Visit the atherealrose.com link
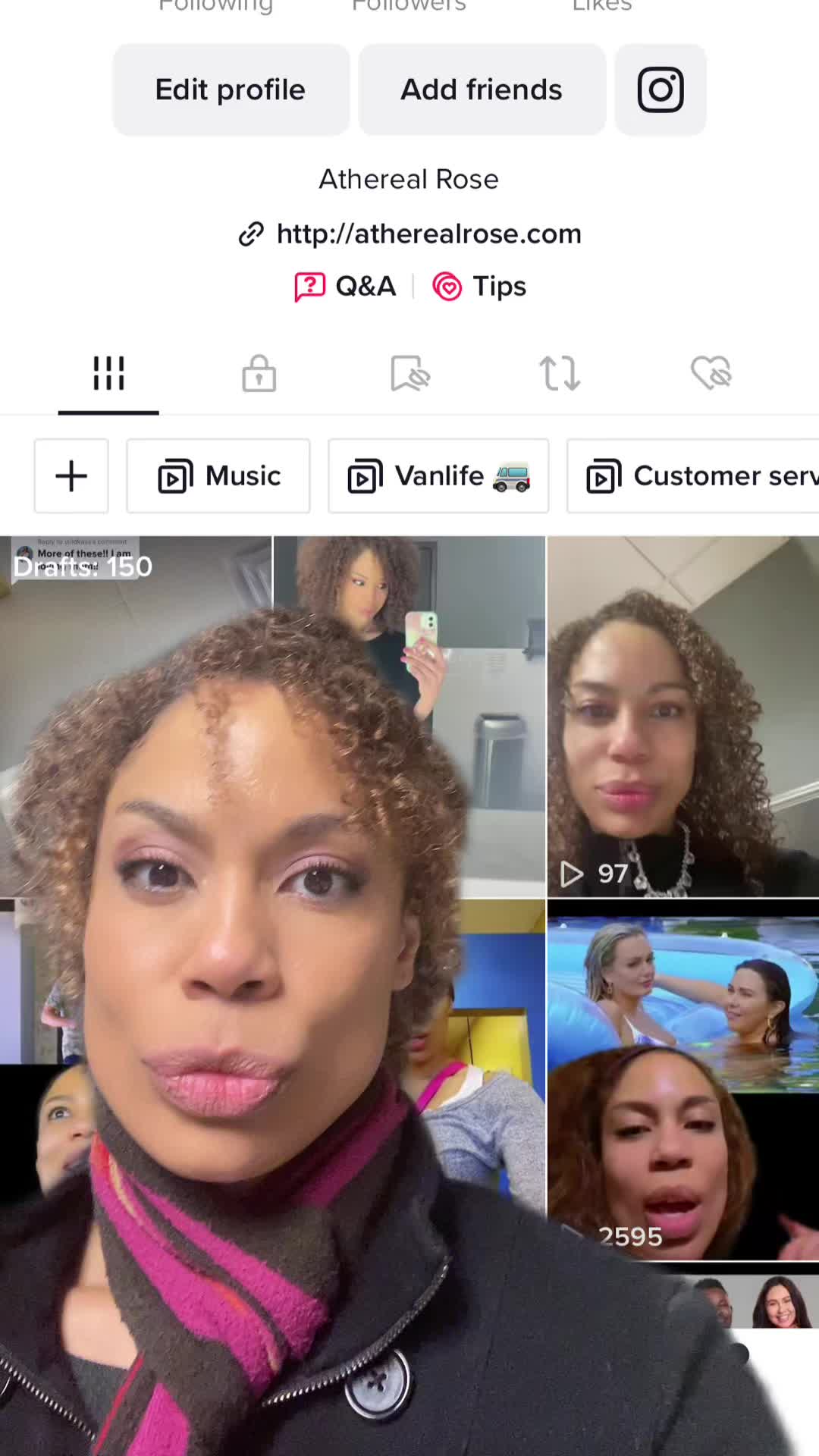The width and height of the screenshot is (819, 1456). tap(428, 234)
